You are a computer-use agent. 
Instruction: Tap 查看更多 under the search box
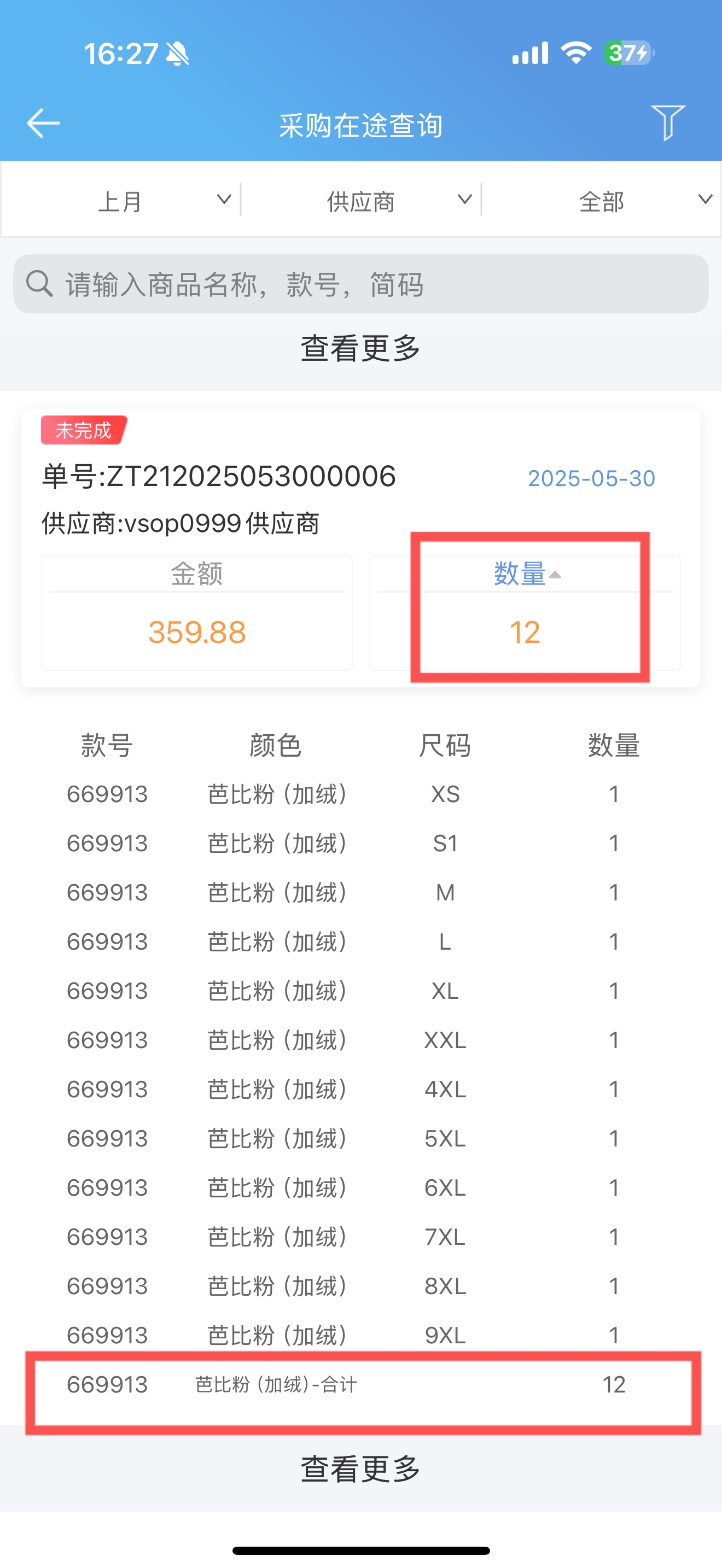point(361,348)
